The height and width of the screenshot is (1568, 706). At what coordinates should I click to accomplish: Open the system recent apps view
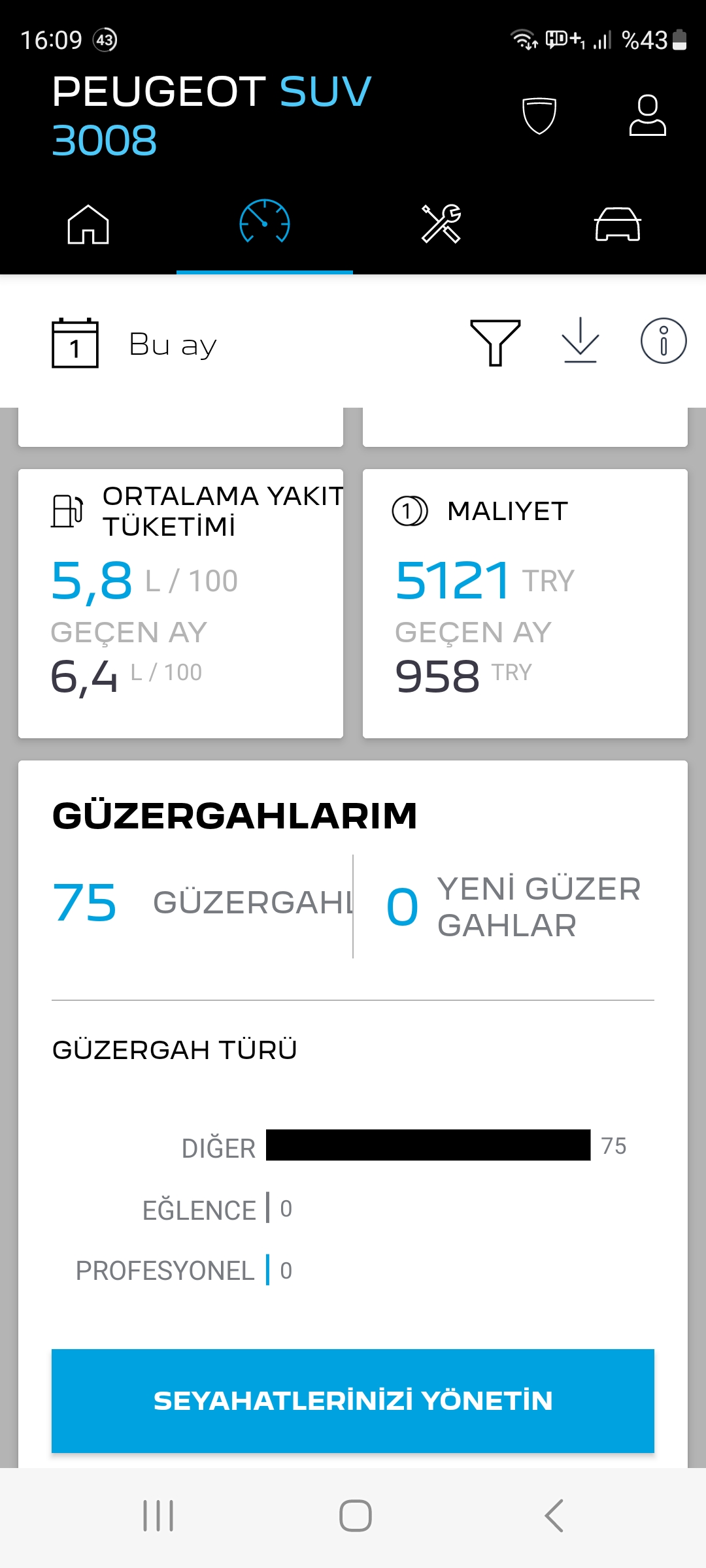[158, 1516]
